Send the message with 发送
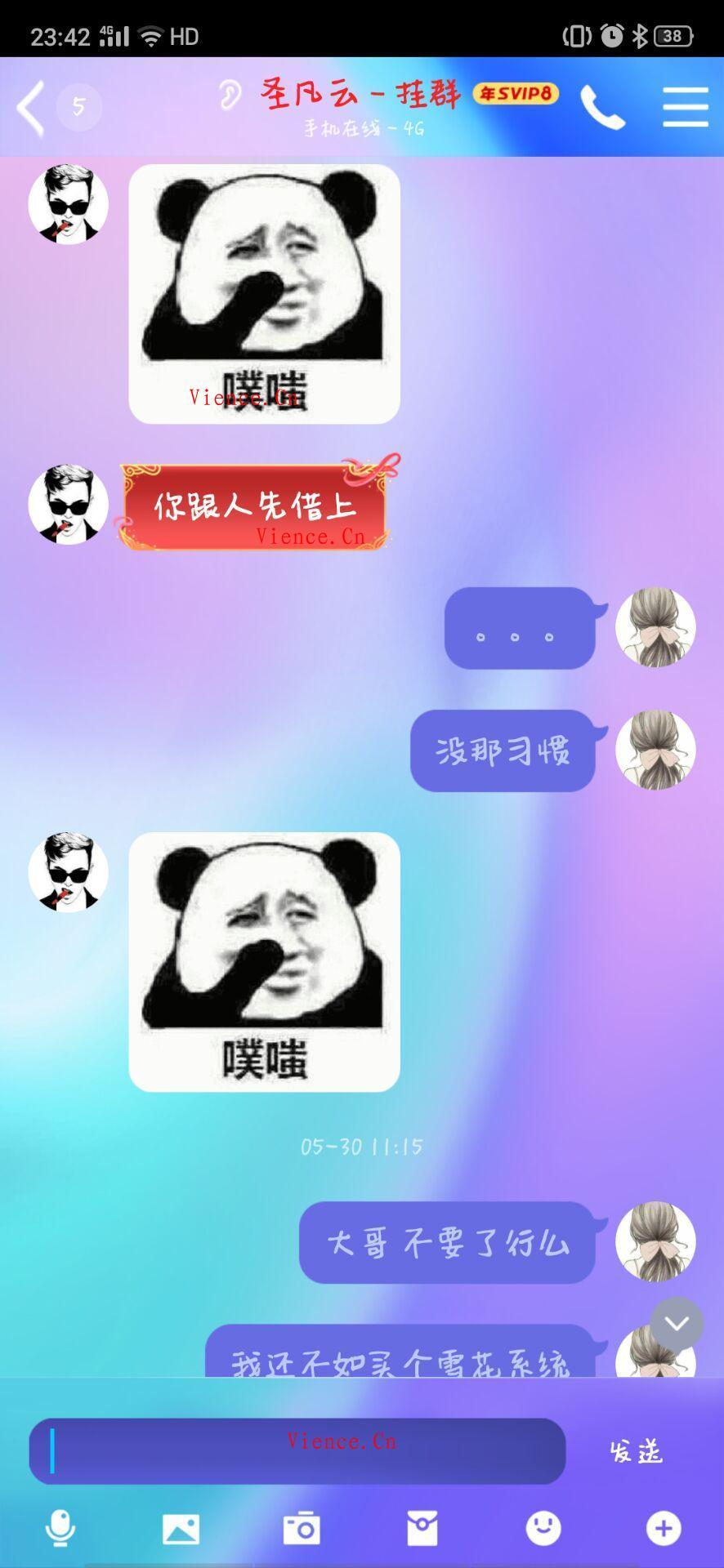Image resolution: width=724 pixels, height=1568 pixels. coord(636,1451)
